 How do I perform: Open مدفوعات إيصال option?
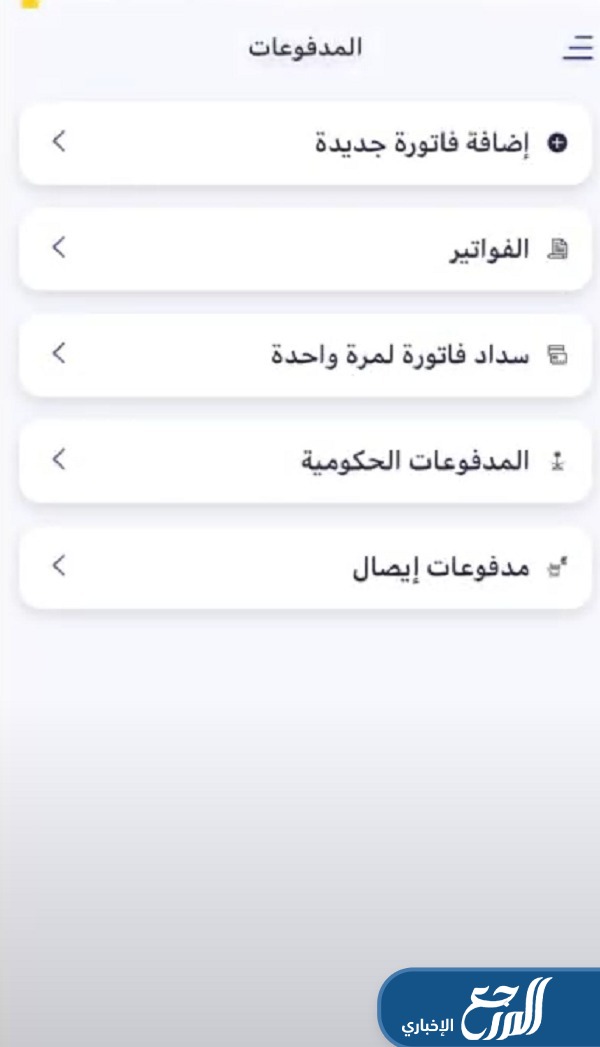pyautogui.click(x=304, y=567)
